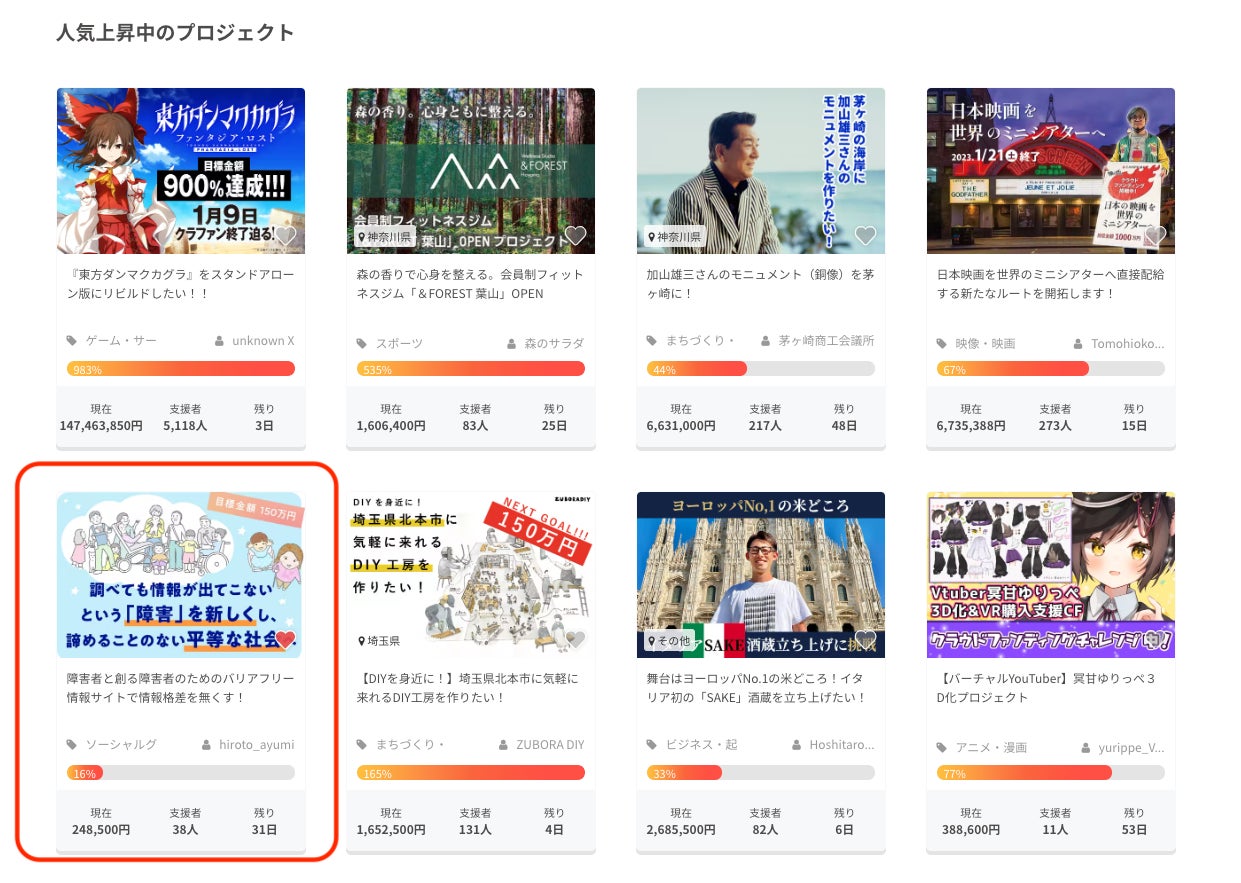Open the 加山雄三 monument project card
1241x883 pixels.
[760, 283]
